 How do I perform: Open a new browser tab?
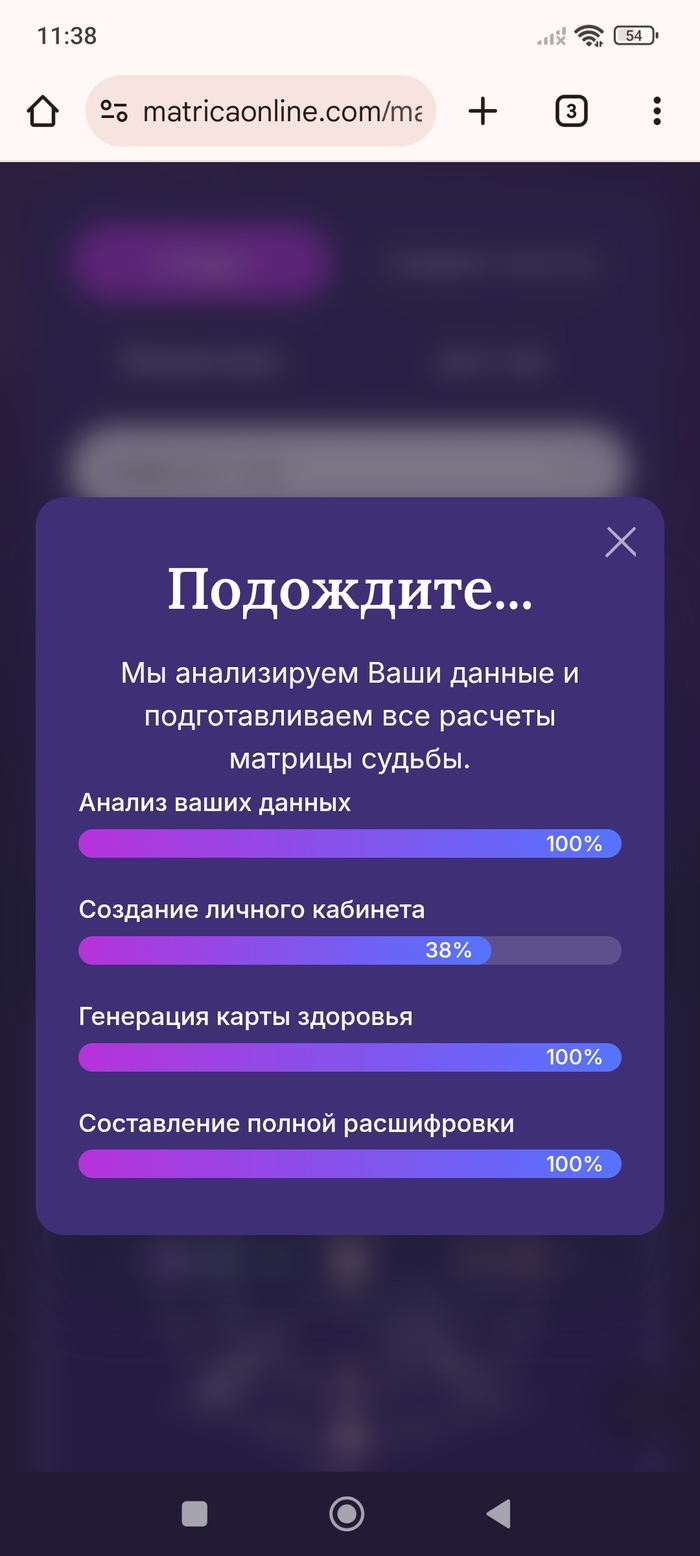click(x=482, y=111)
